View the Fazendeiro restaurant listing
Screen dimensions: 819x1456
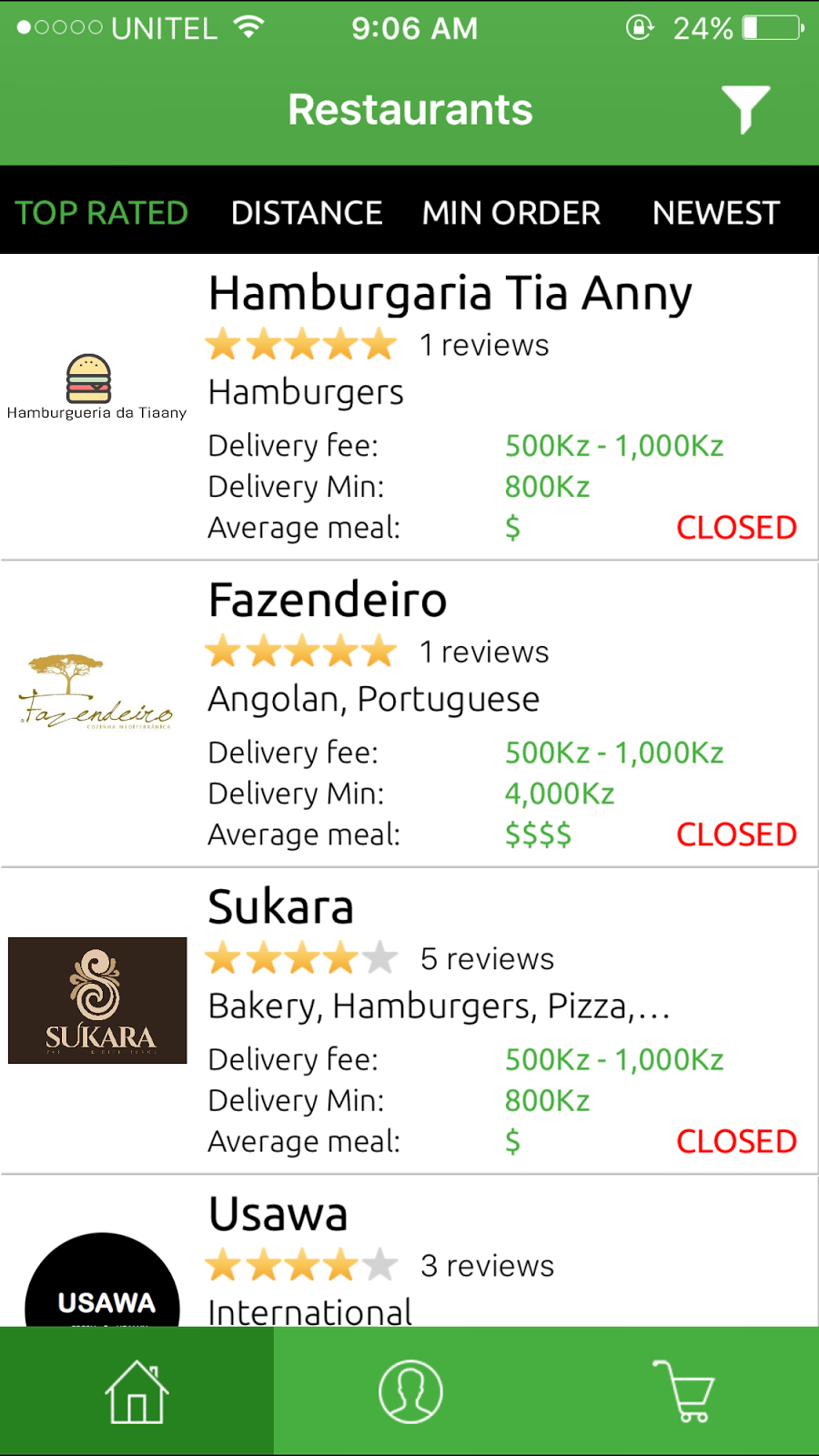409,714
